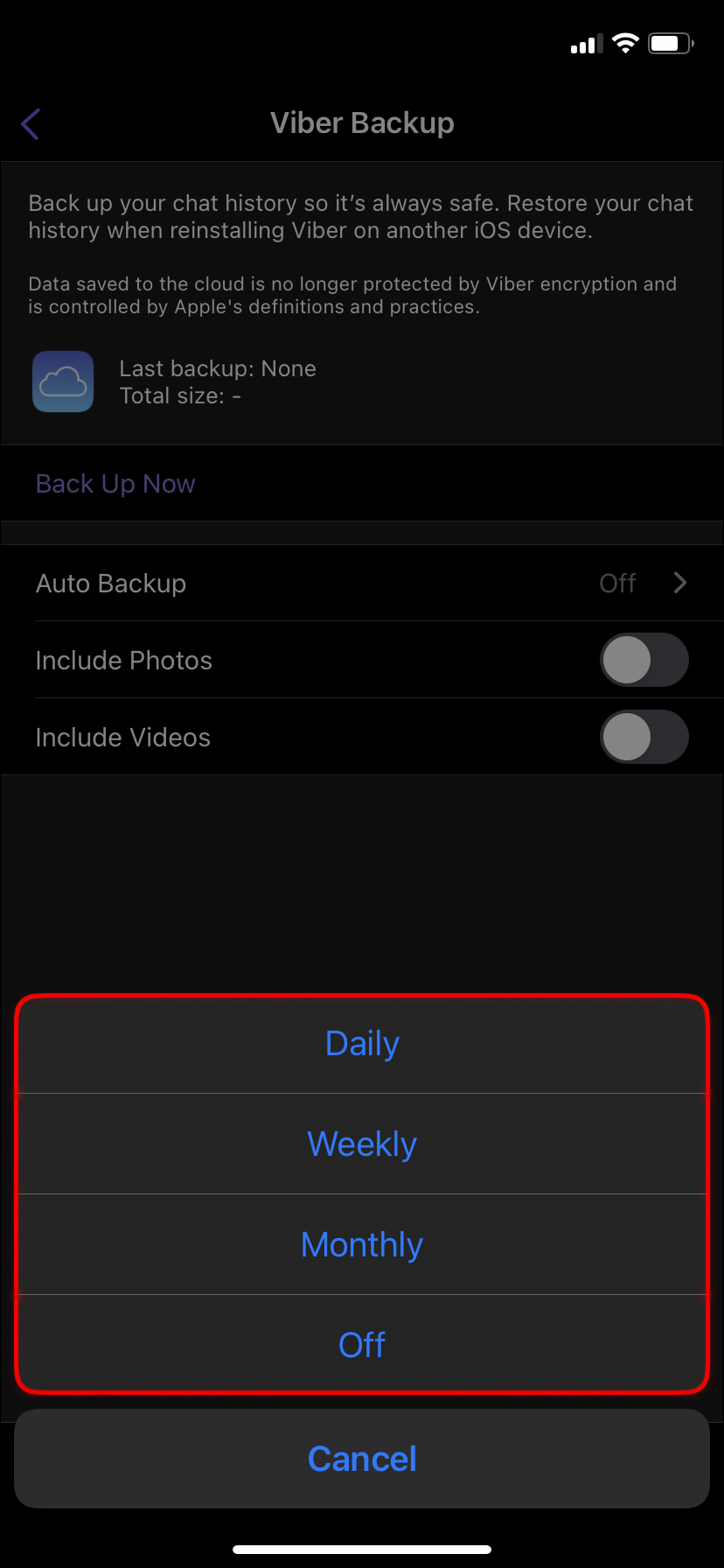Go back from Viber Backup
This screenshot has height=1568, width=724.
(31, 124)
